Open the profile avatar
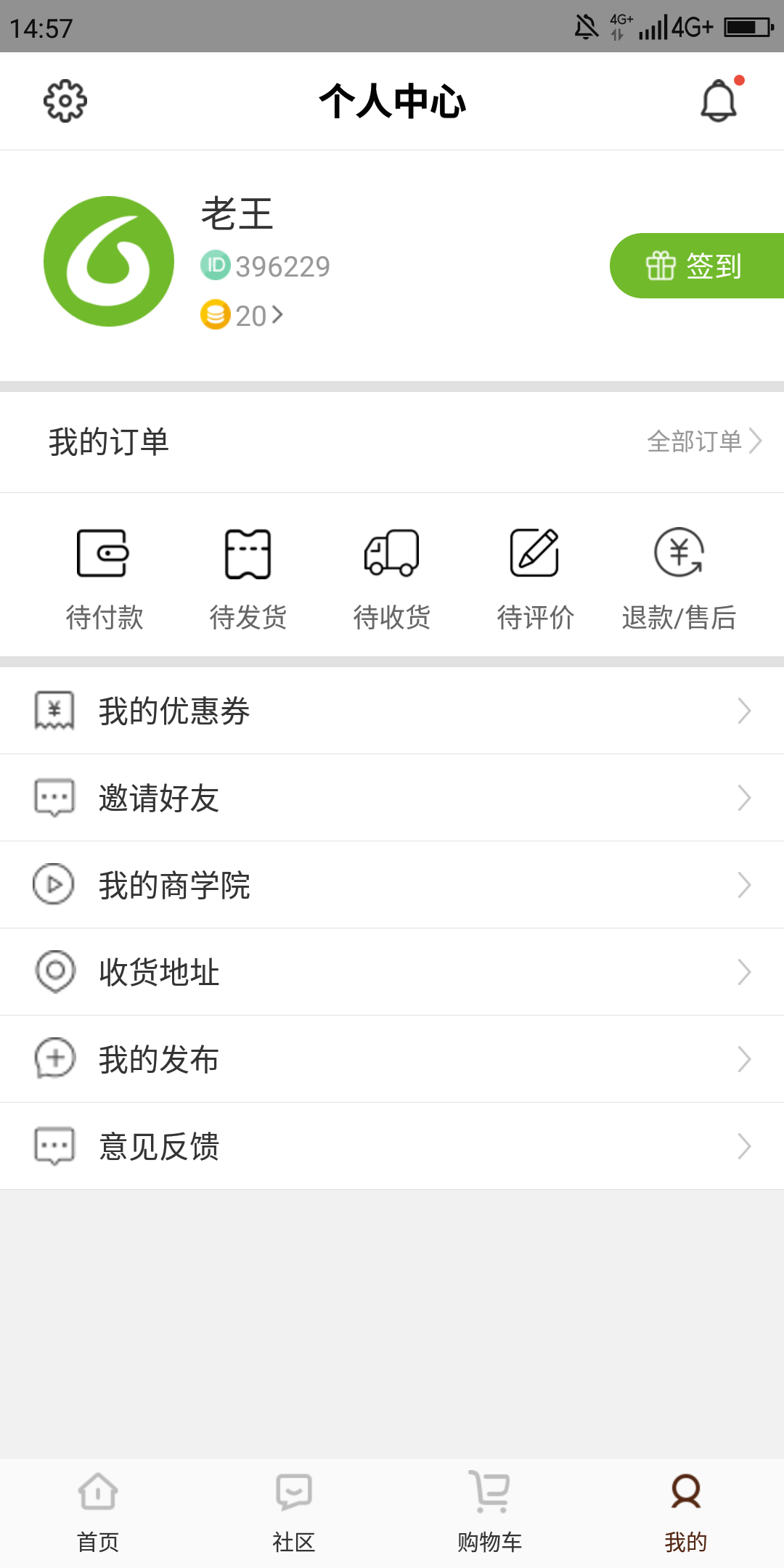The width and height of the screenshot is (784, 1568). [109, 261]
